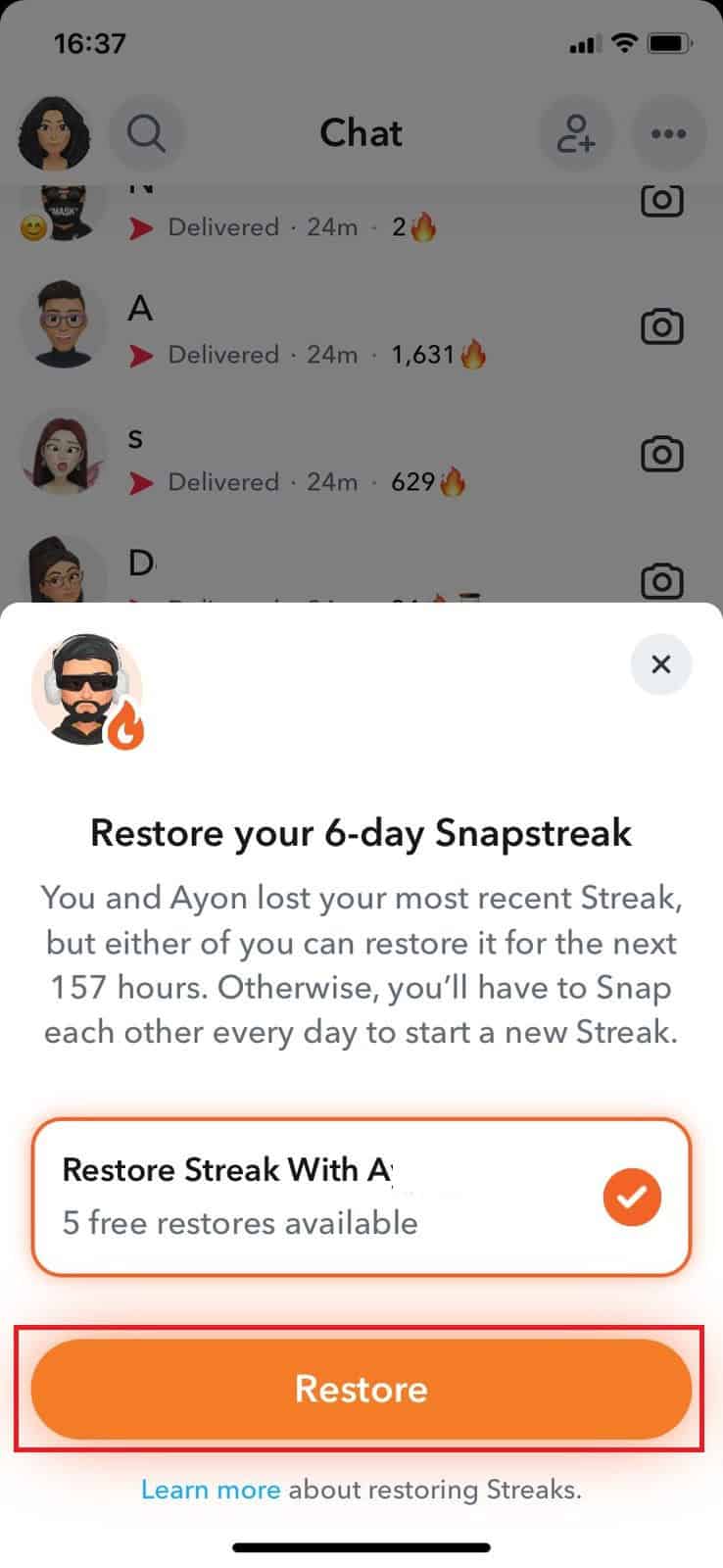Image resolution: width=723 pixels, height=1568 pixels.
Task: Open the Learn more link about Streaks
Action: [211, 1489]
